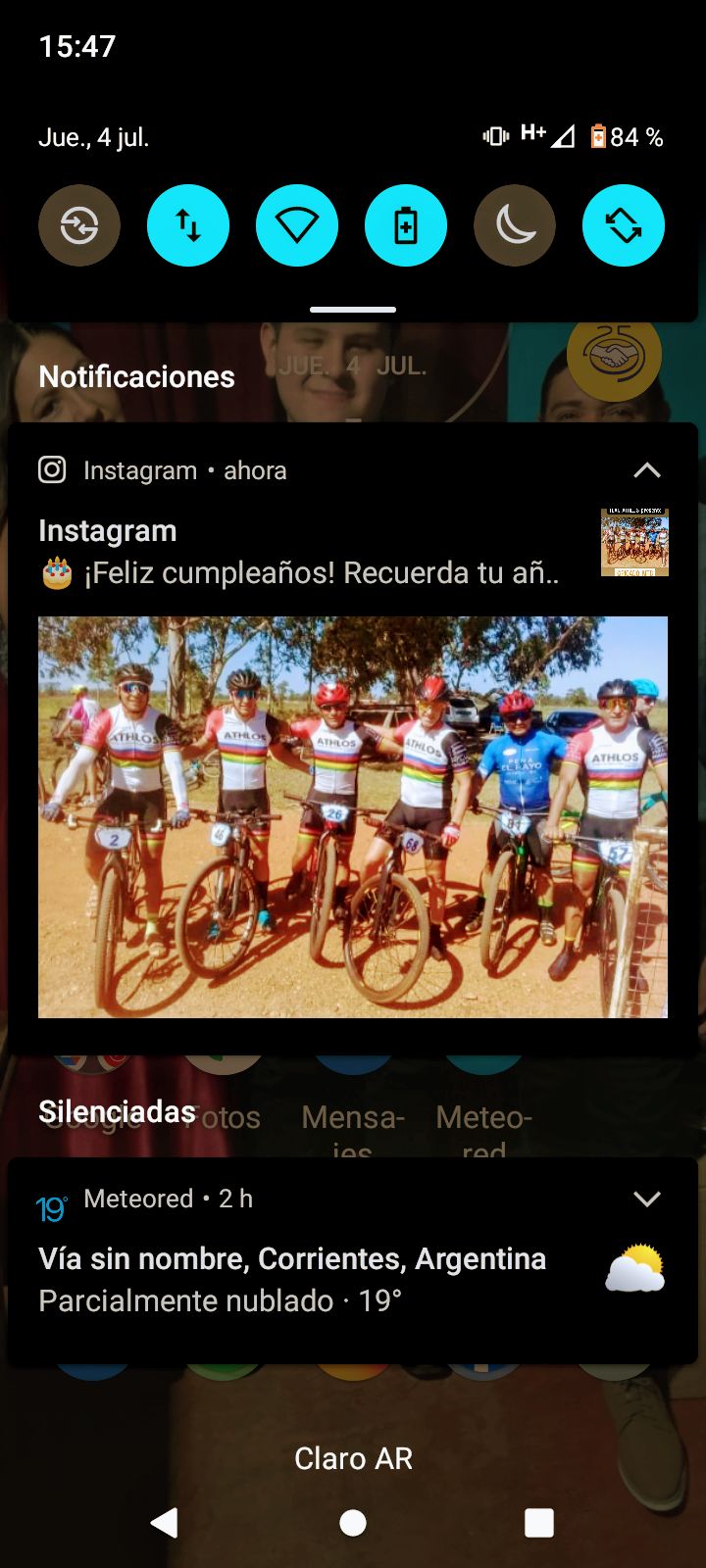Toggle the vibration status indicator
This screenshot has height=1568, width=706.
pyautogui.click(x=496, y=137)
